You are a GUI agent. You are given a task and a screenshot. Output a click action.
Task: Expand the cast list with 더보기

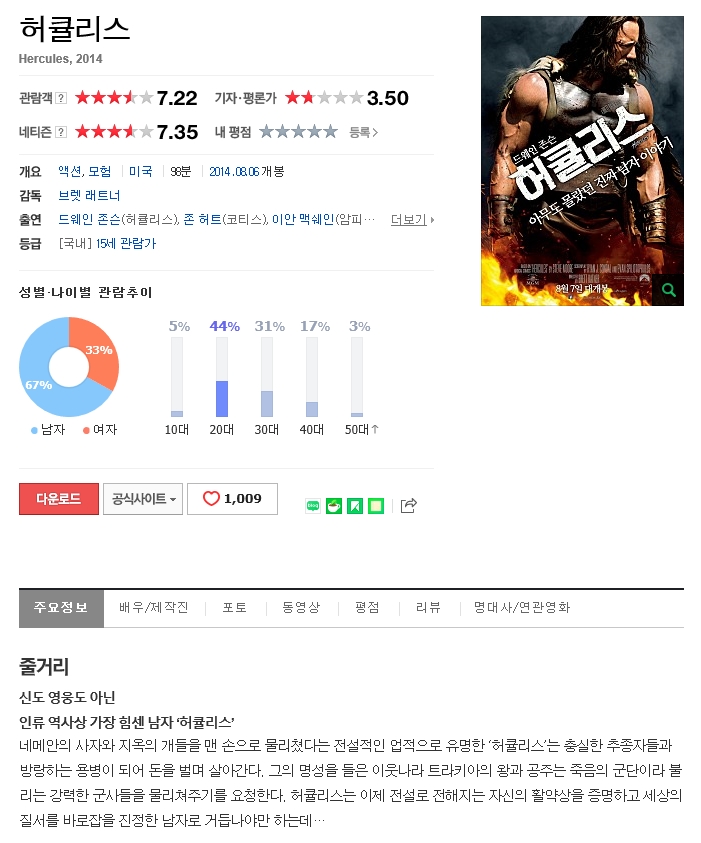coord(412,219)
